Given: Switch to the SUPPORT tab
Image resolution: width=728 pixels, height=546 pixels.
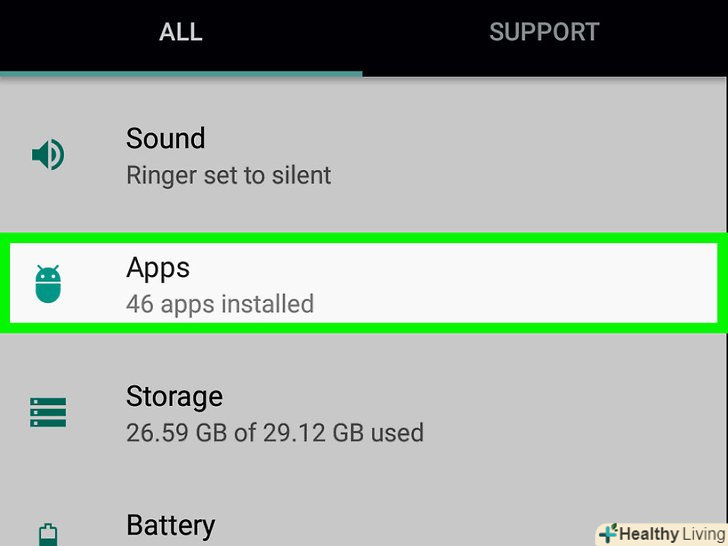Looking at the screenshot, I should click(544, 32).
